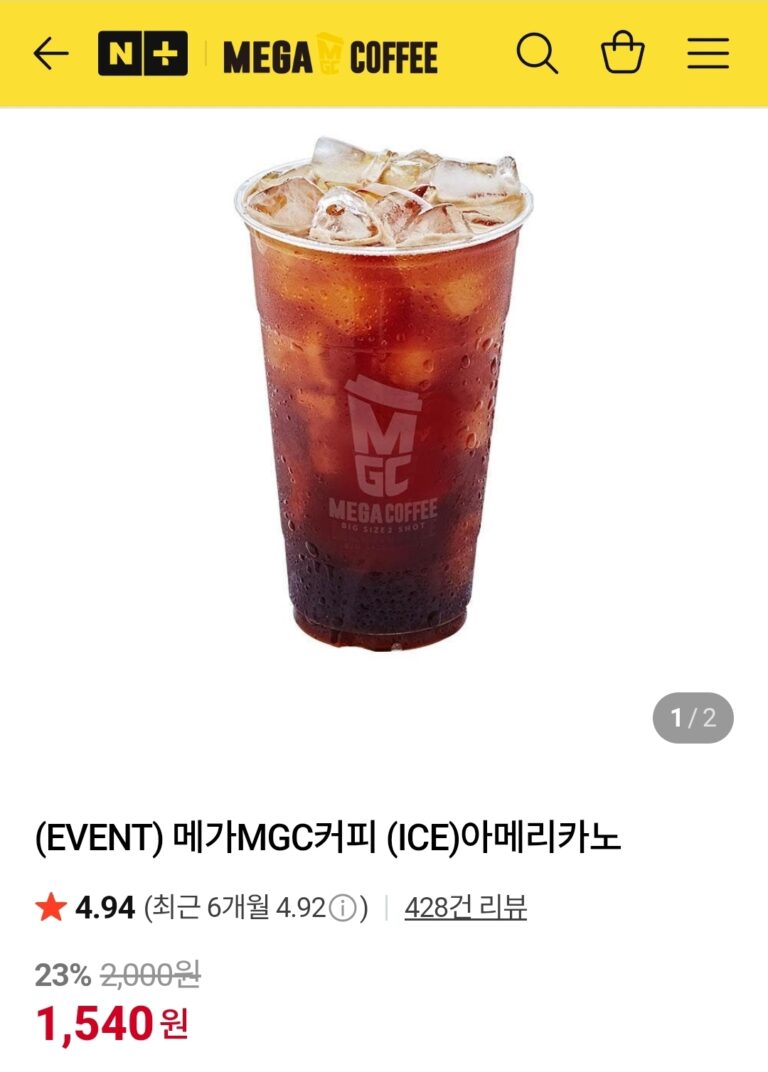
Task: Open the Mega Coffee brand store
Action: pos(330,55)
